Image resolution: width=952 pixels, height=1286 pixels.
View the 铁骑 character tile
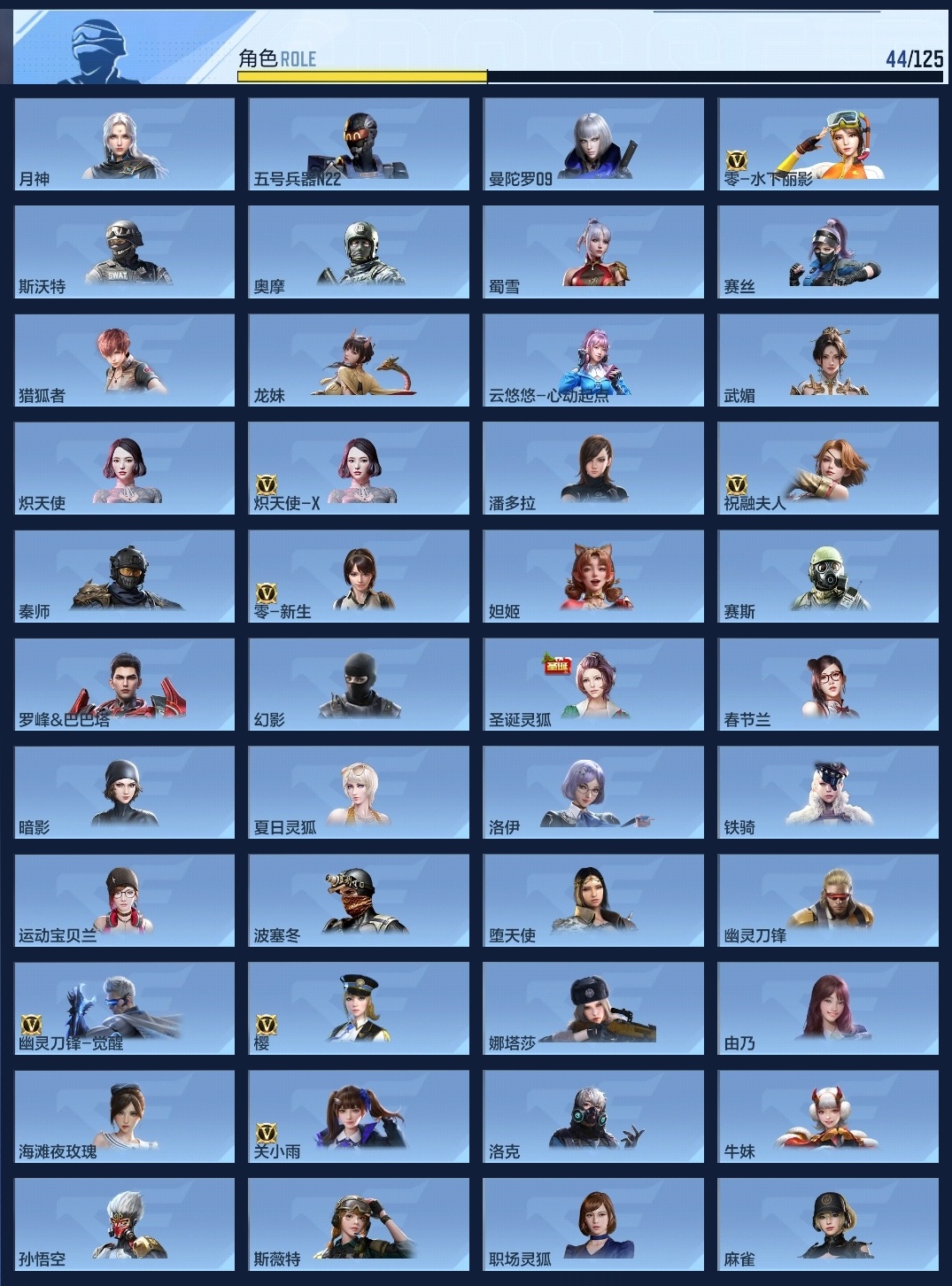click(x=828, y=792)
